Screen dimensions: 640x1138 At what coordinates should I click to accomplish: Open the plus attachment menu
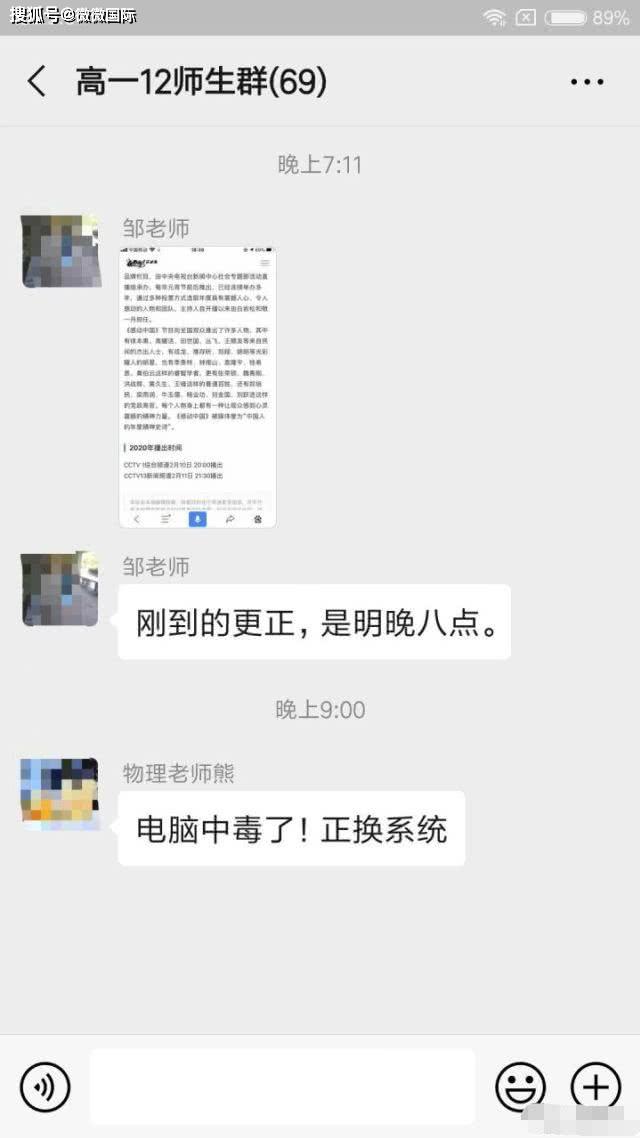(x=595, y=1086)
